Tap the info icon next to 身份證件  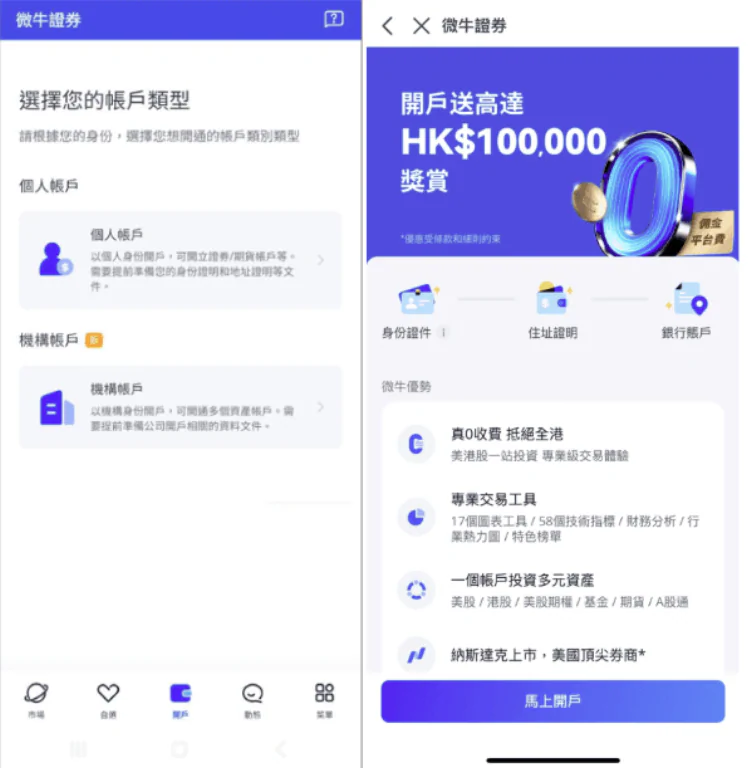443,333
